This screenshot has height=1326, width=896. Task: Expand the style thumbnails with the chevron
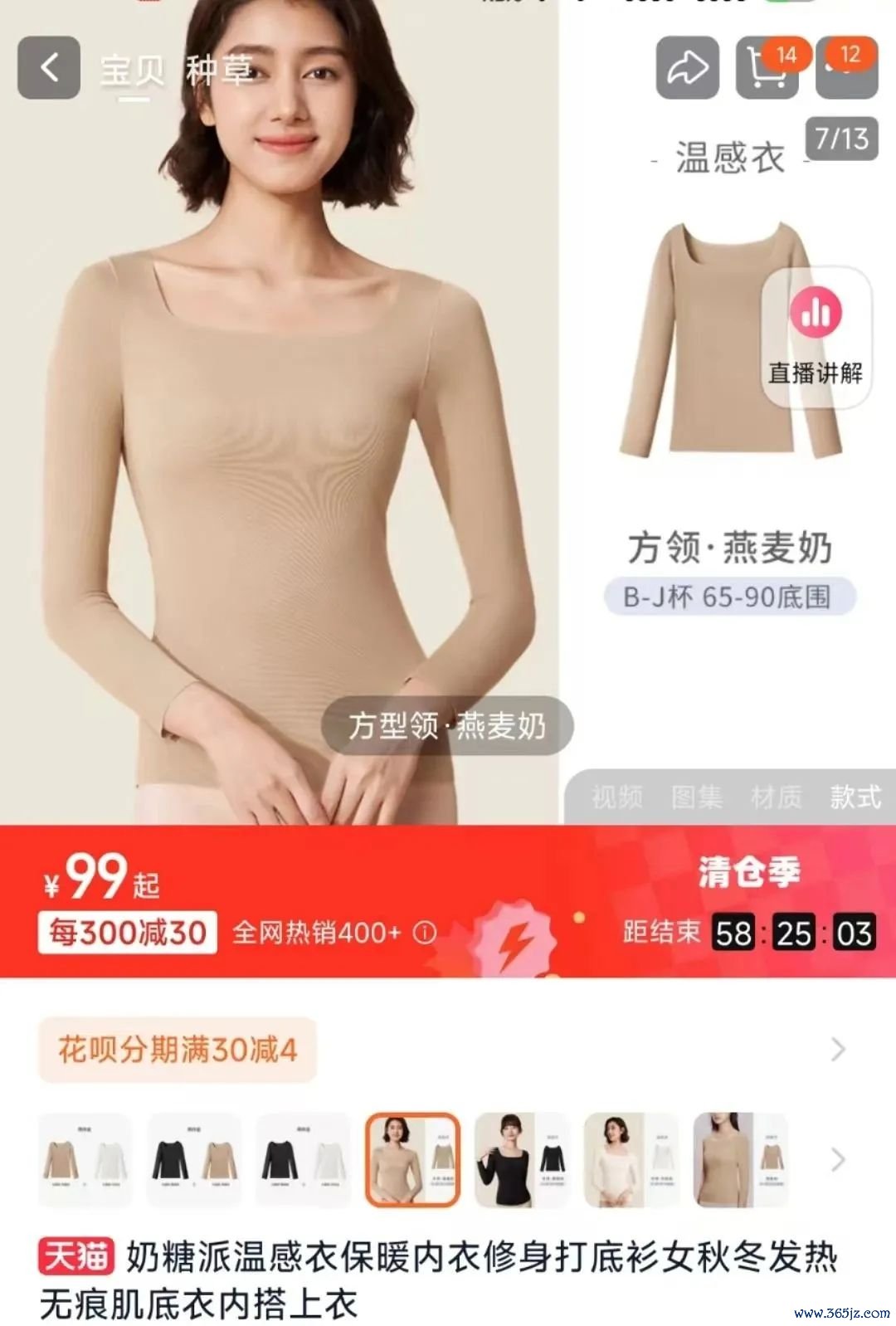(x=838, y=1160)
